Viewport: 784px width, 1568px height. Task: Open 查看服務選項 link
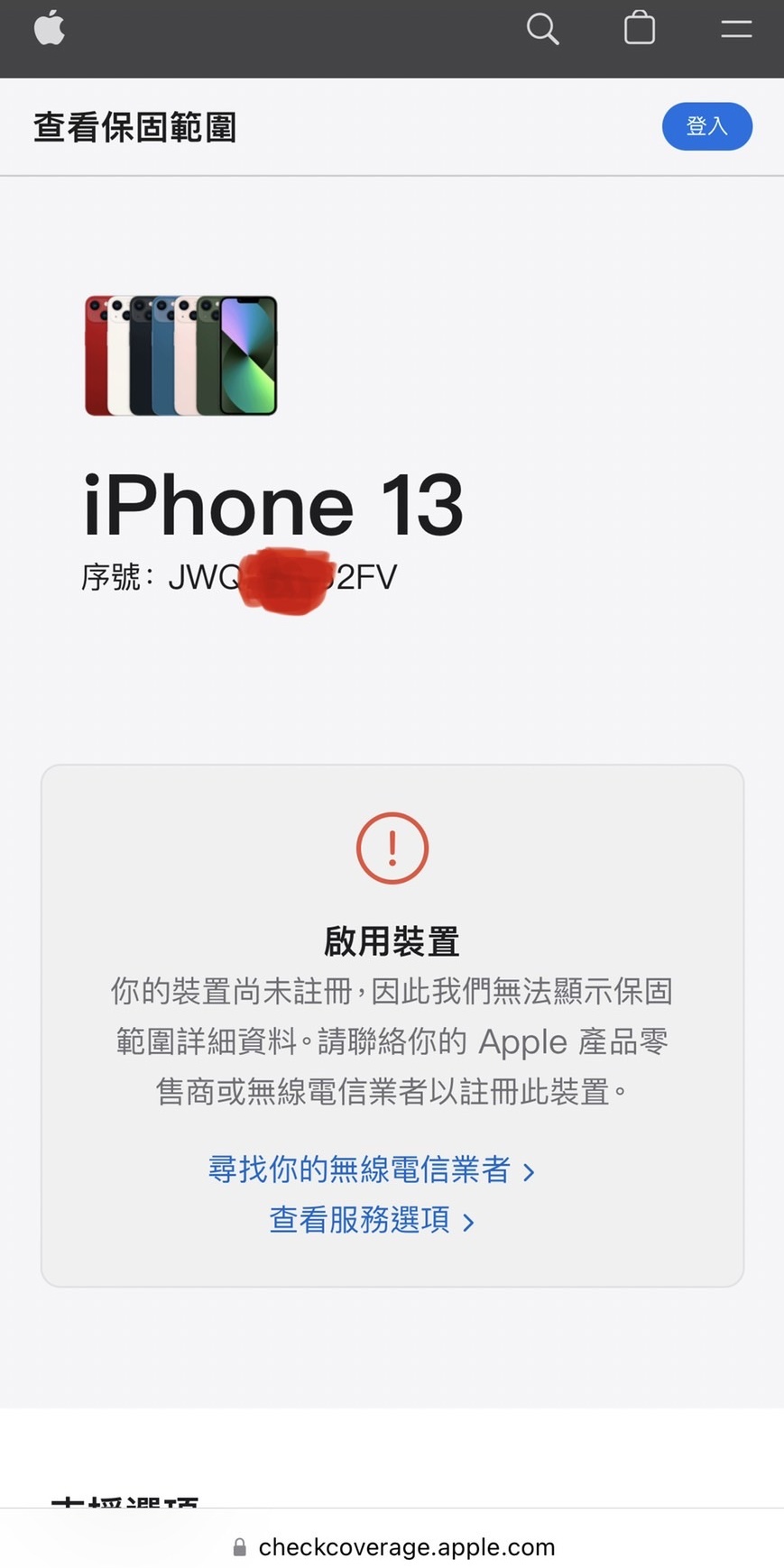tap(372, 1220)
